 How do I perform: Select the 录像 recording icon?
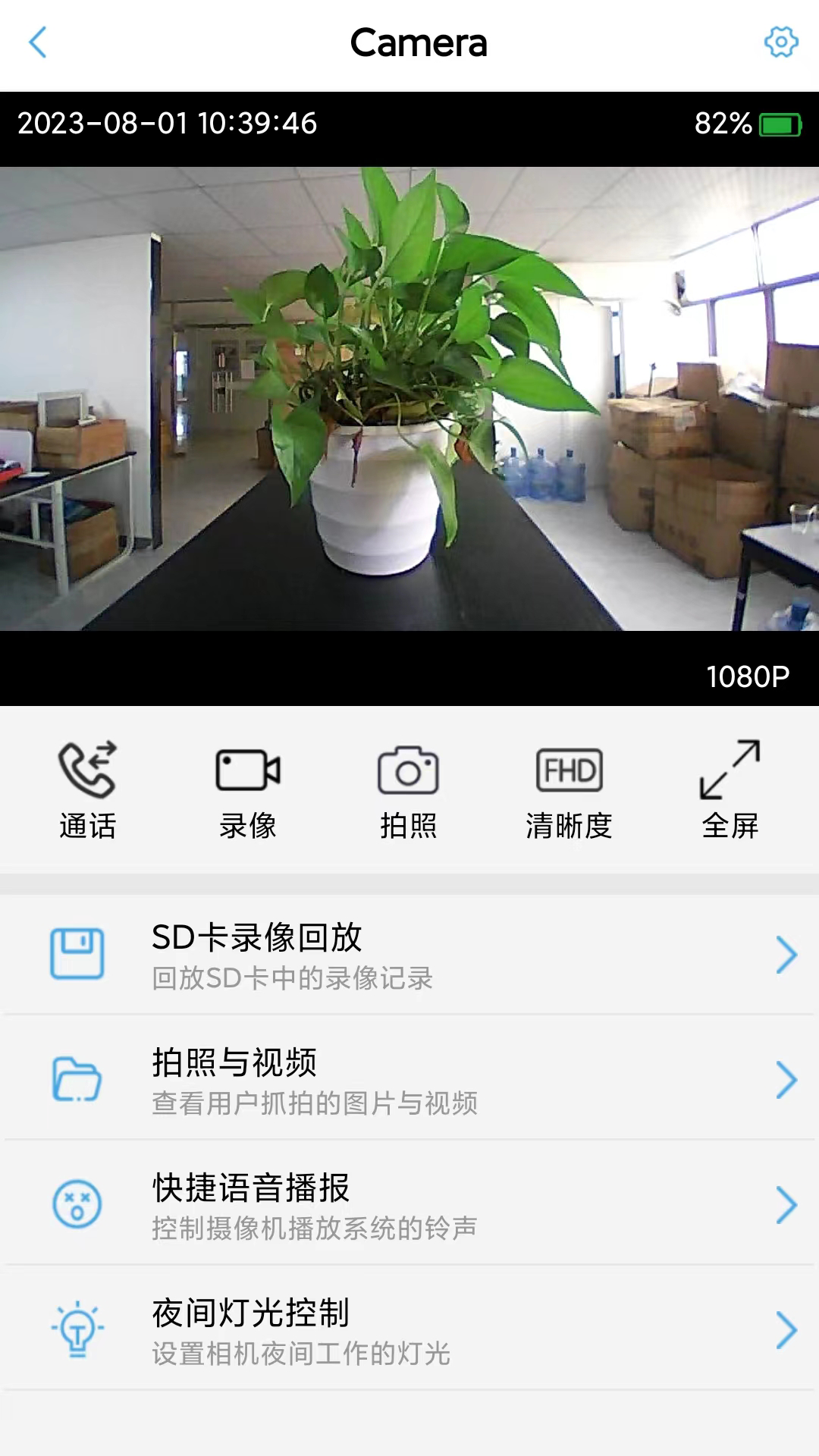[247, 789]
